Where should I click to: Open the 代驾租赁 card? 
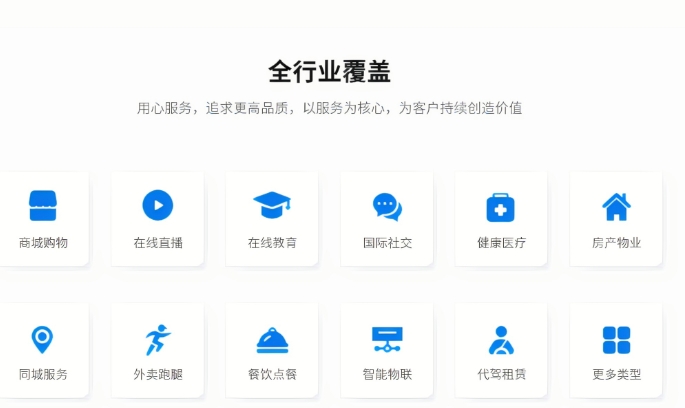tap(501, 352)
